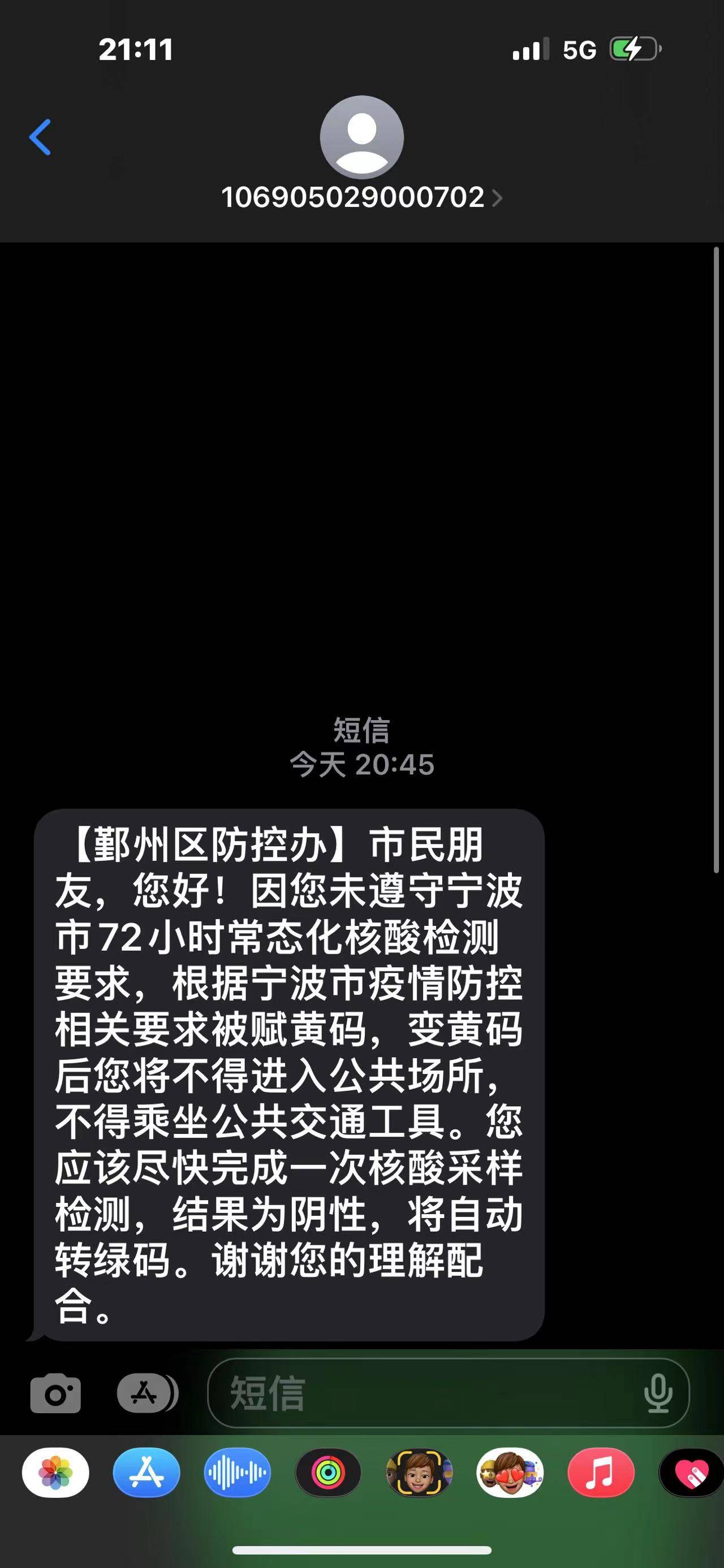Image resolution: width=724 pixels, height=1568 pixels.
Task: Open the Digital Touch heart app
Action: coord(692,1473)
